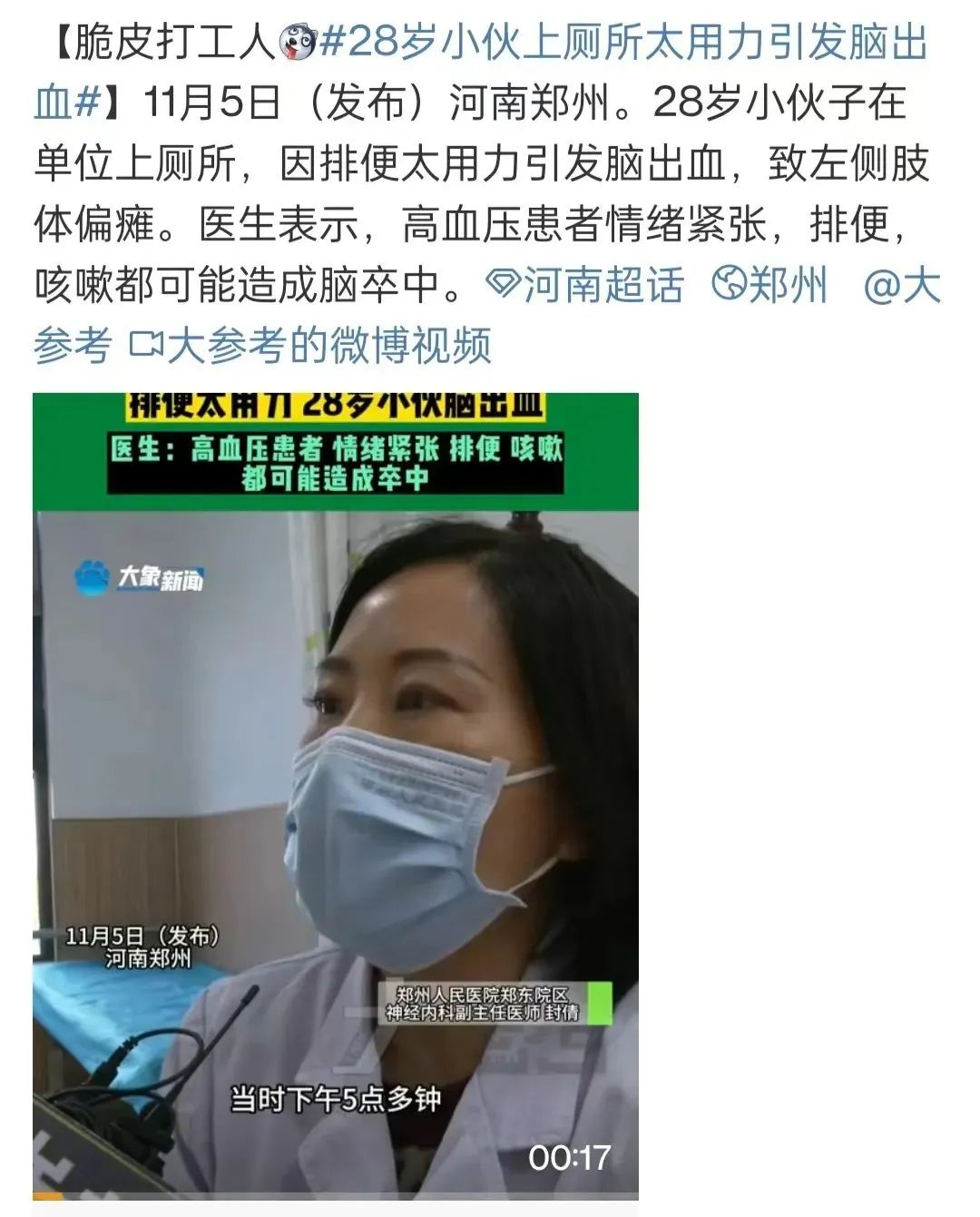Open hashtag 28岁小伙上厕所太用力引发脑出血
Screen dimensions: 980x1217
[x=624, y=44]
